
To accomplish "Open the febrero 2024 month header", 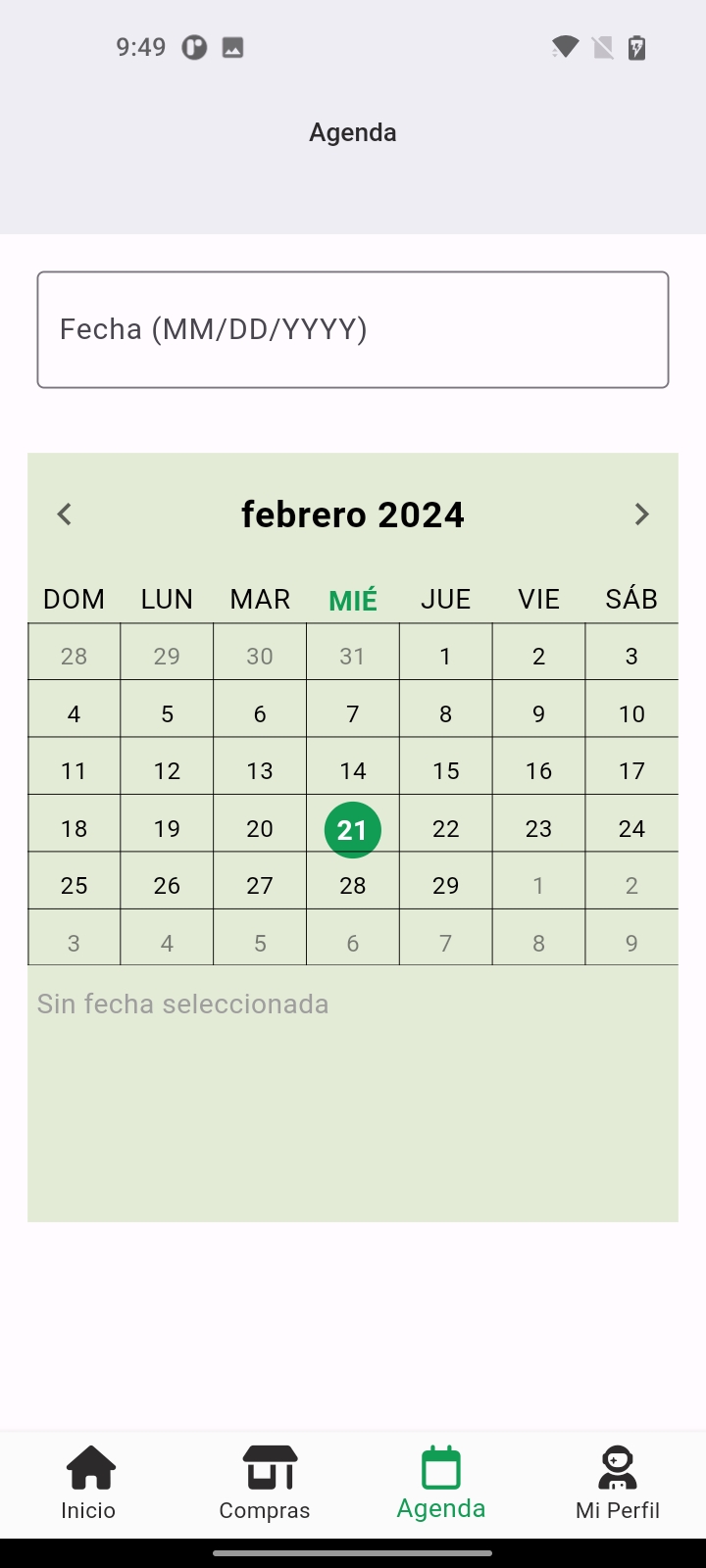I will [x=353, y=514].
